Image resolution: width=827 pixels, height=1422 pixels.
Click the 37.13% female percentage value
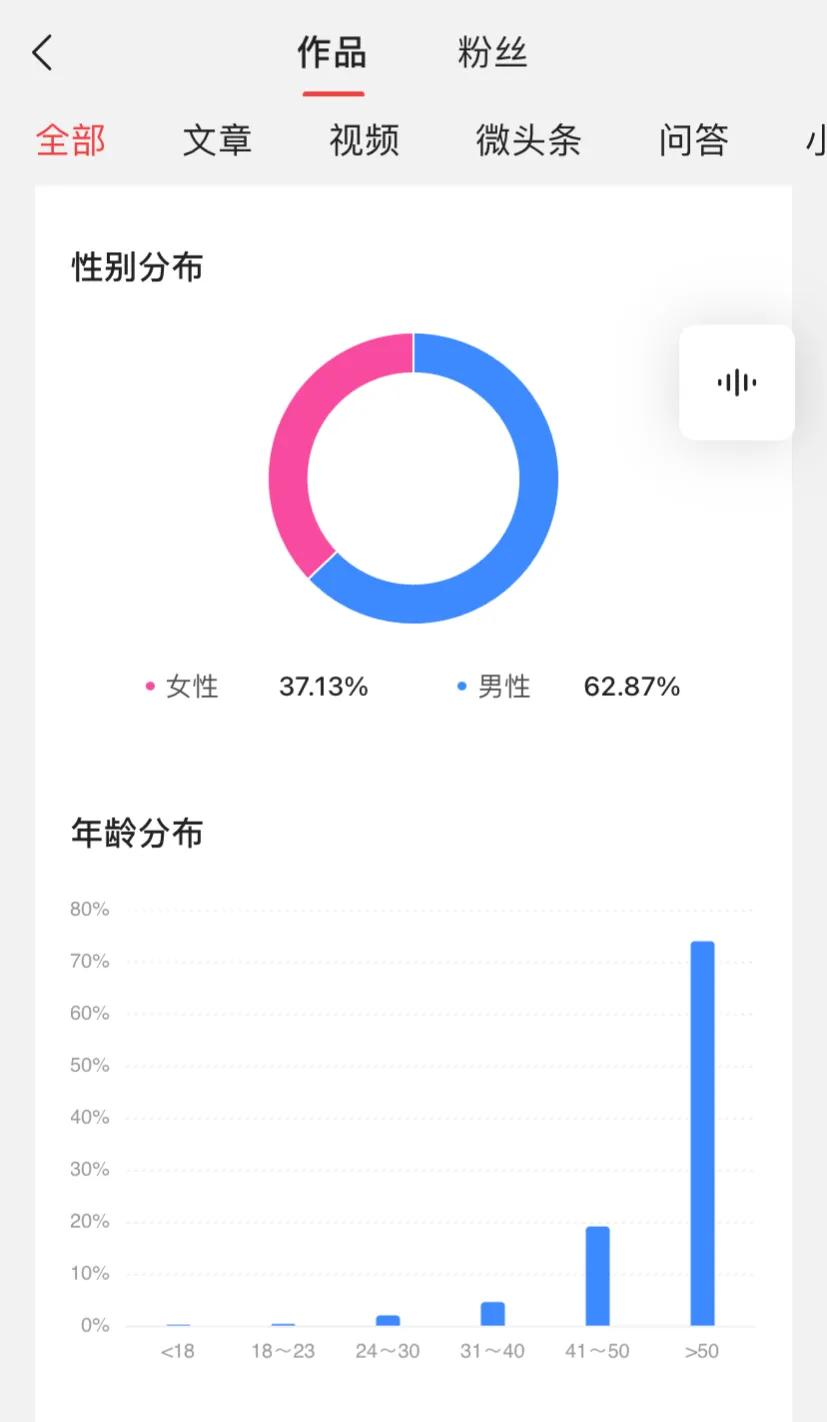(x=322, y=686)
